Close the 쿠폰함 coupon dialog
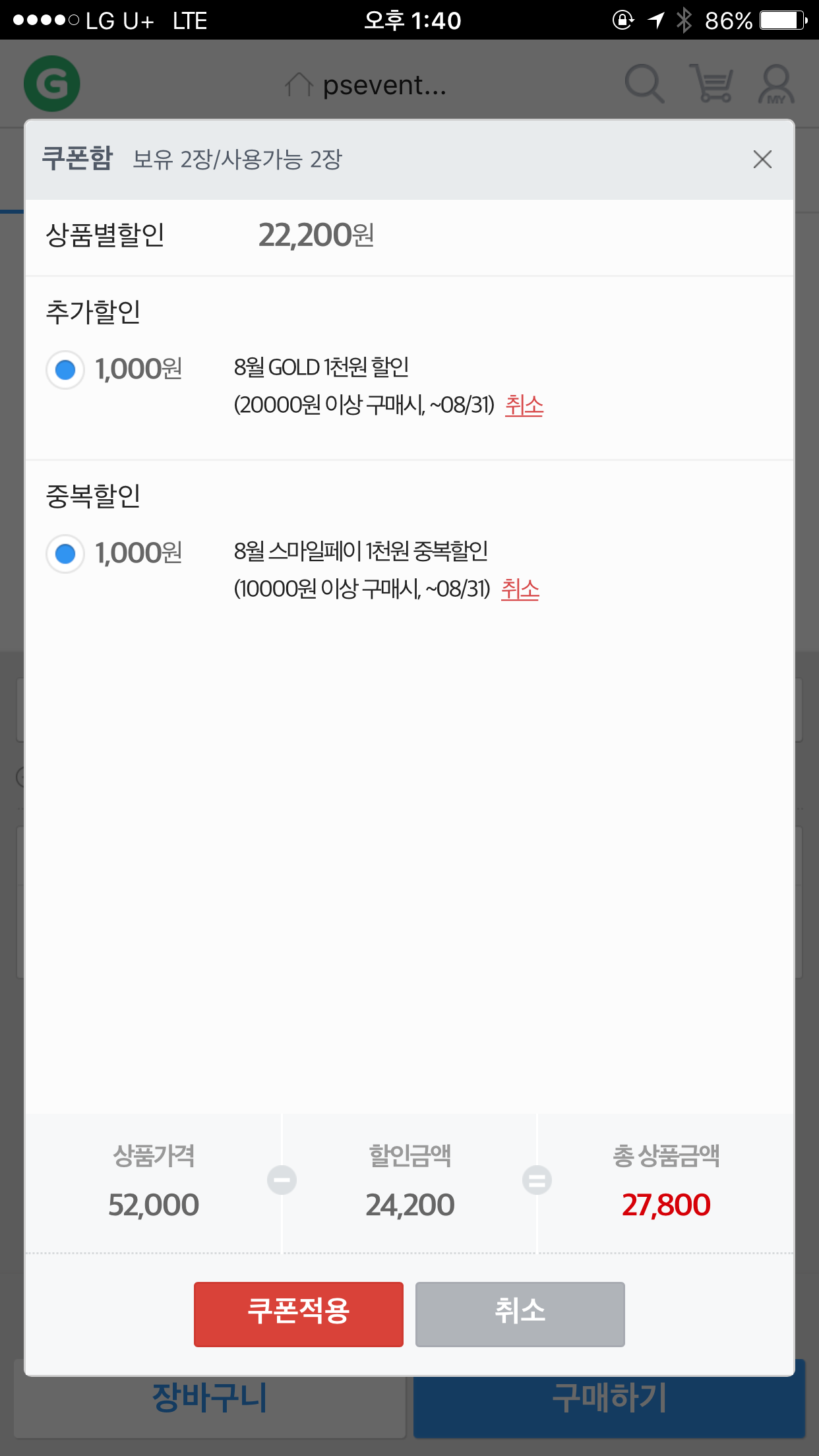Screen dimensions: 819x1456 coord(762,159)
